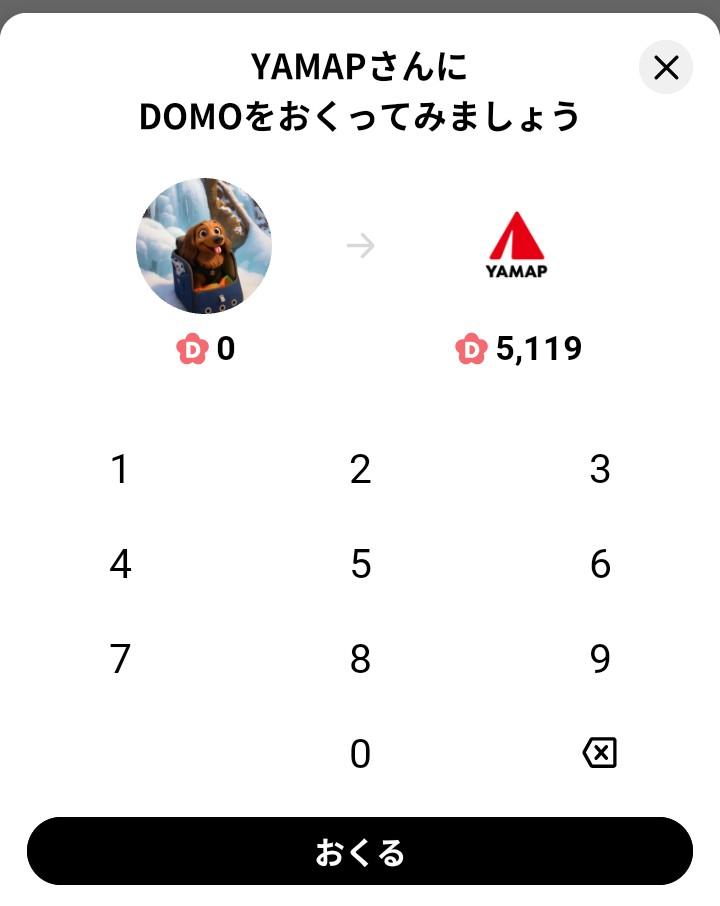Tap the DOMO flower icon next to 0

(x=191, y=350)
